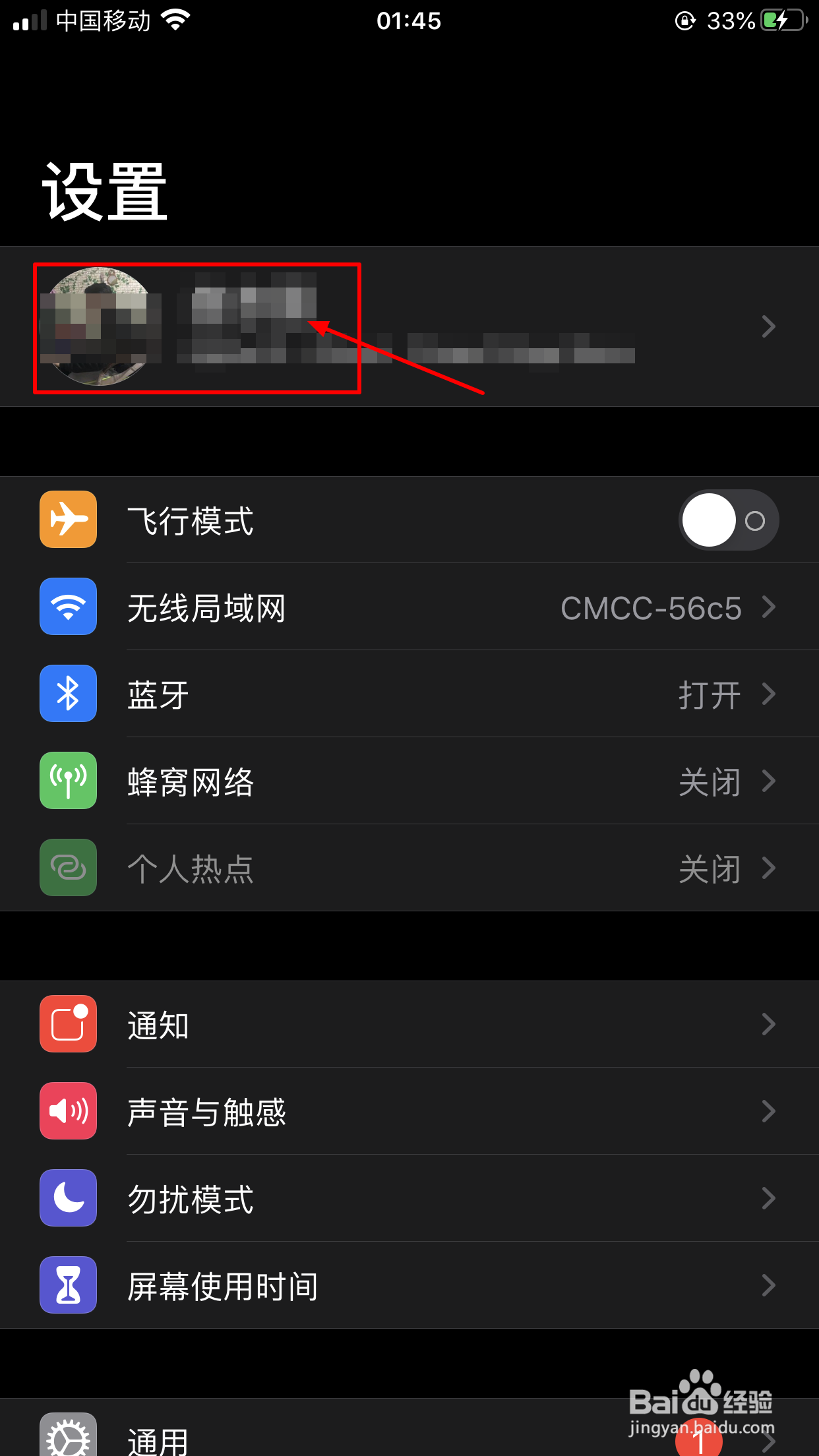Select the 声音与触感 sounds icon
The height and width of the screenshot is (1456, 819).
pos(68,1110)
